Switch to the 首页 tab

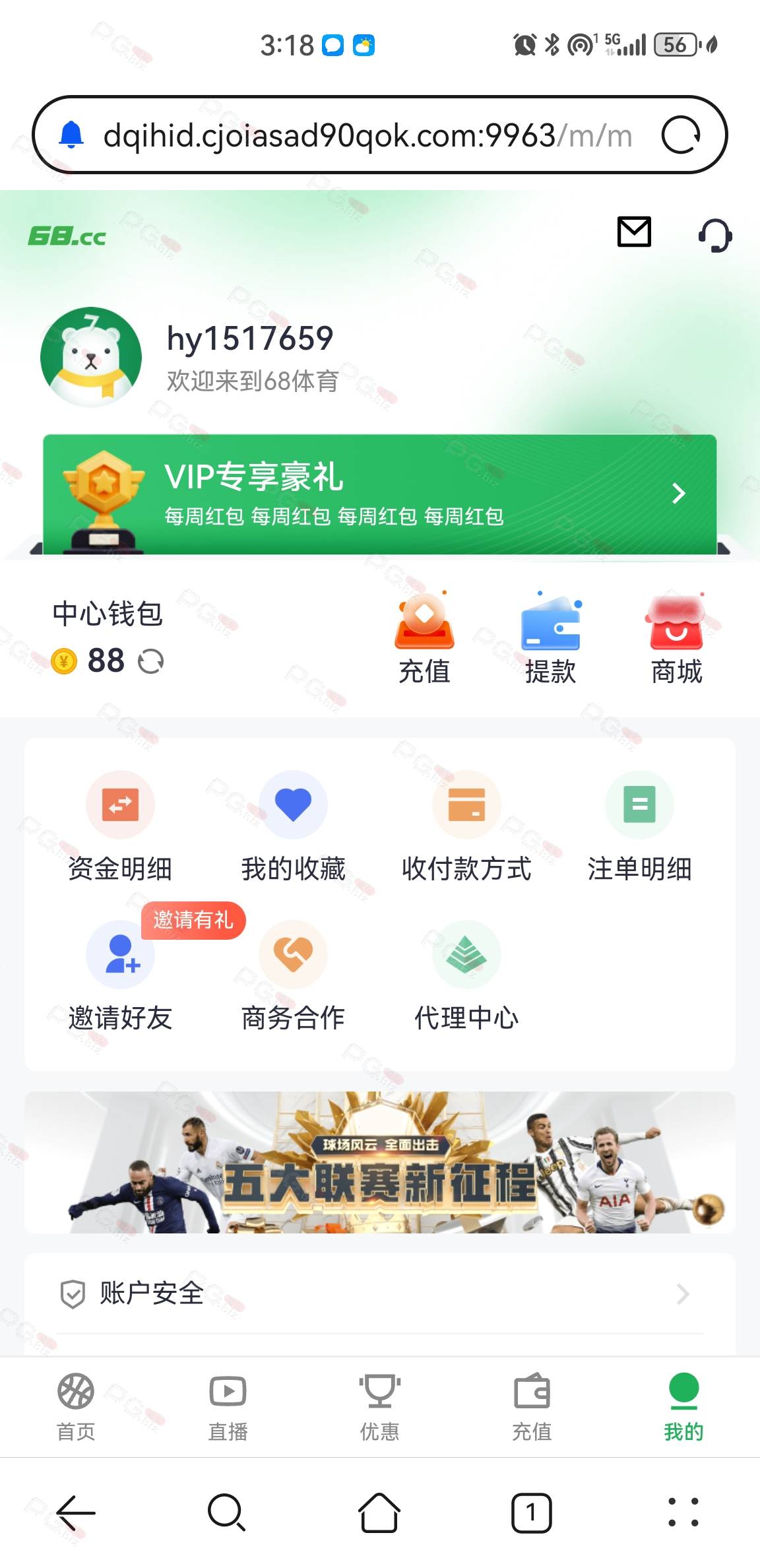point(76,1407)
